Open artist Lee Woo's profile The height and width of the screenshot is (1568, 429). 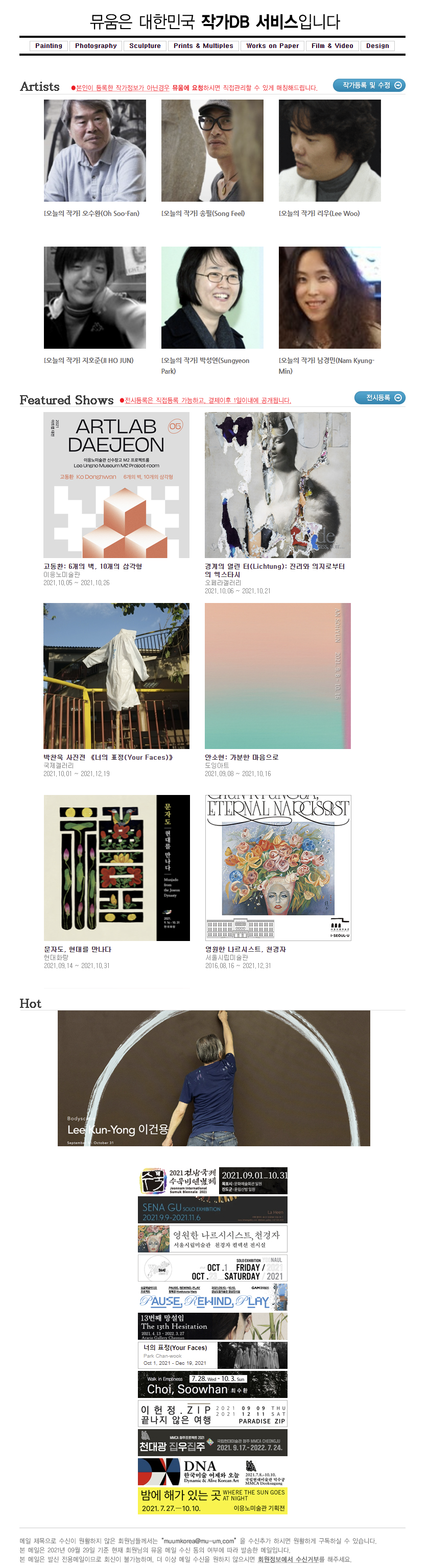(x=329, y=150)
